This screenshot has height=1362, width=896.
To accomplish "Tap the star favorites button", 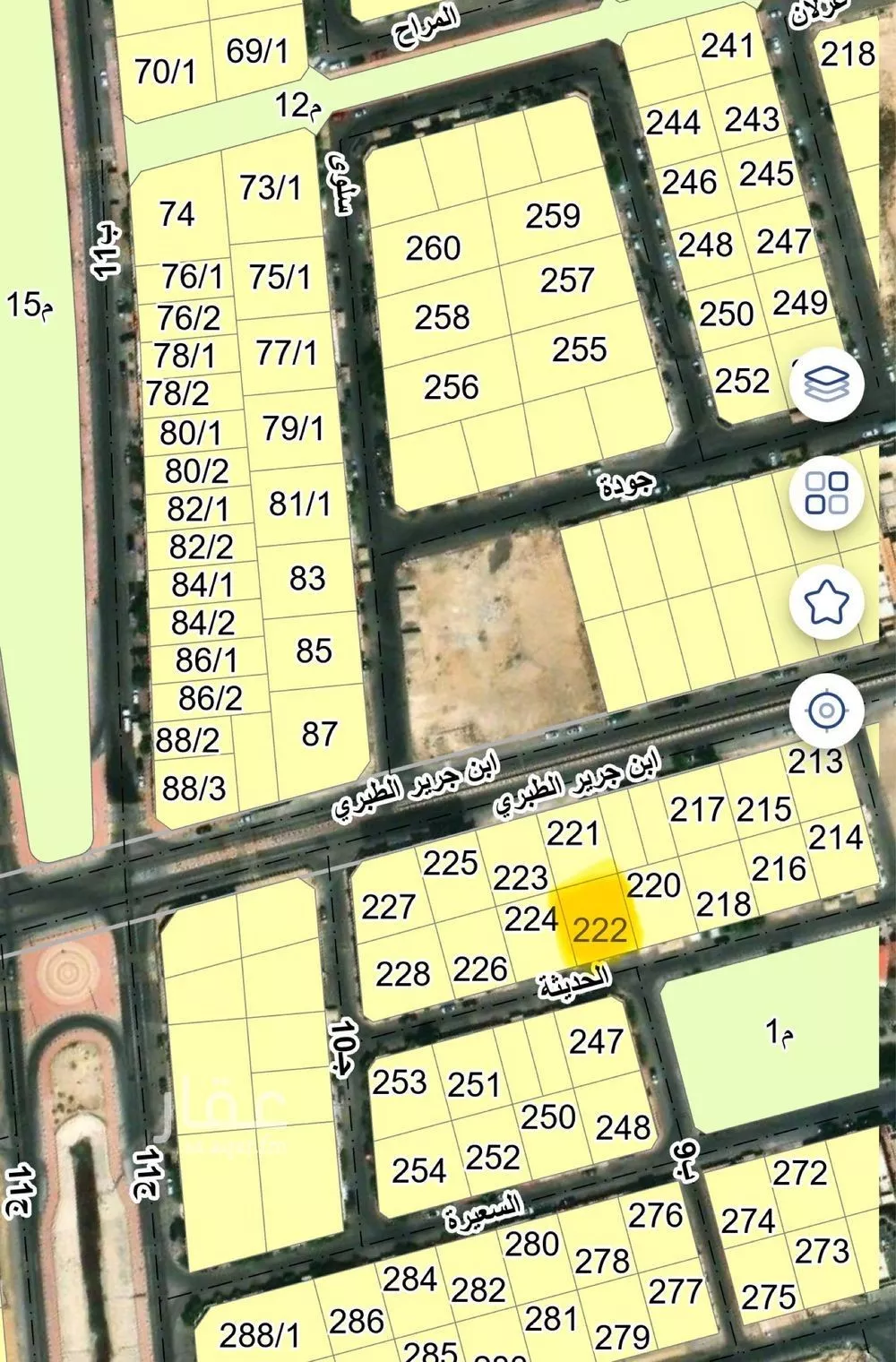I will coord(826,601).
